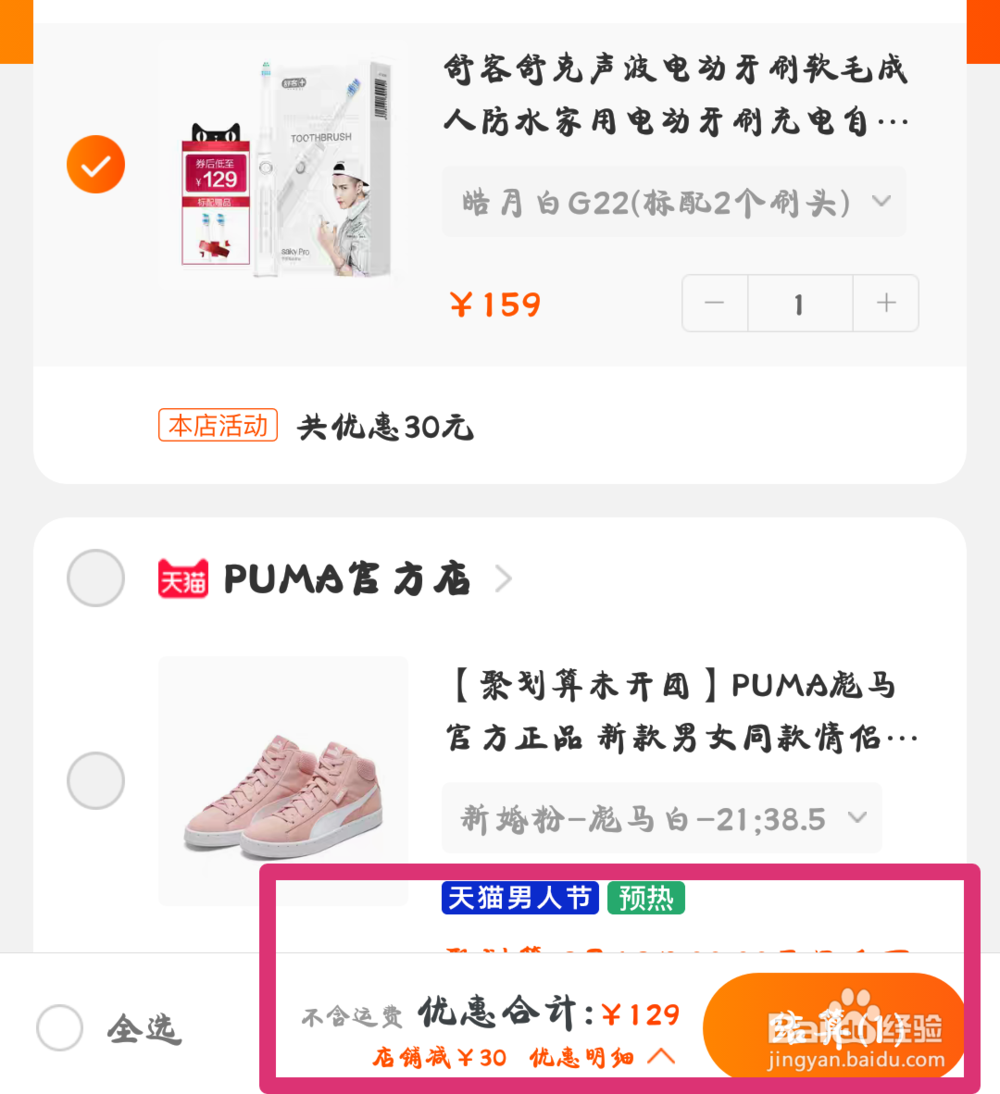The image size is (1000, 1094).
Task: Click the 本店活动 promotion tag
Action: pos(218,425)
